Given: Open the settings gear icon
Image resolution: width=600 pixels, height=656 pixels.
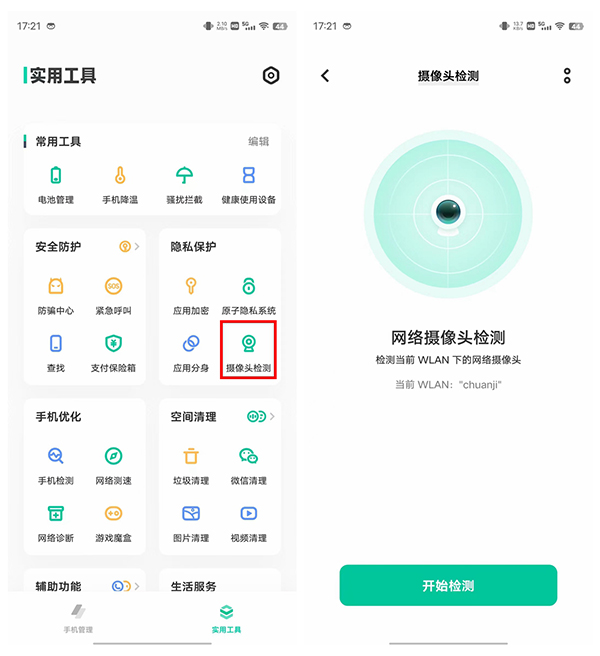Looking at the screenshot, I should pyautogui.click(x=270, y=76).
